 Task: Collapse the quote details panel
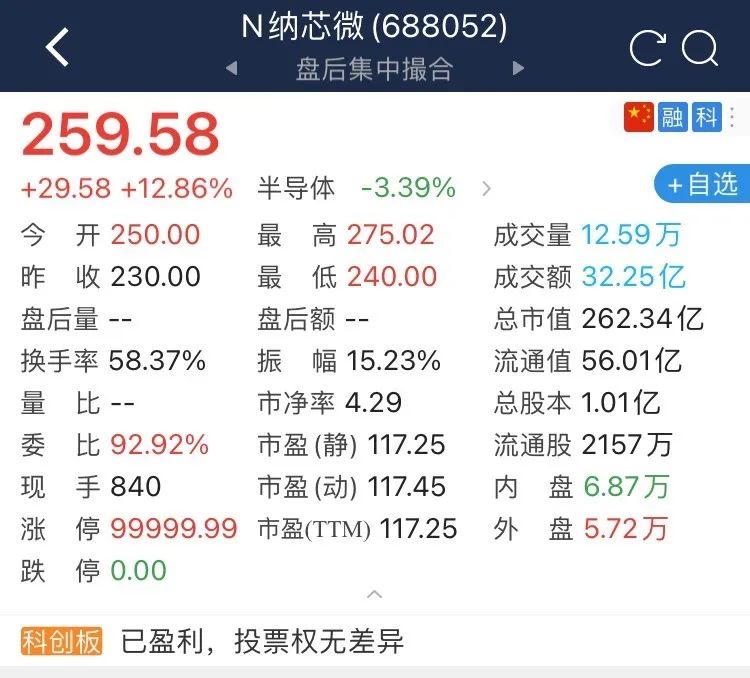pos(374,595)
